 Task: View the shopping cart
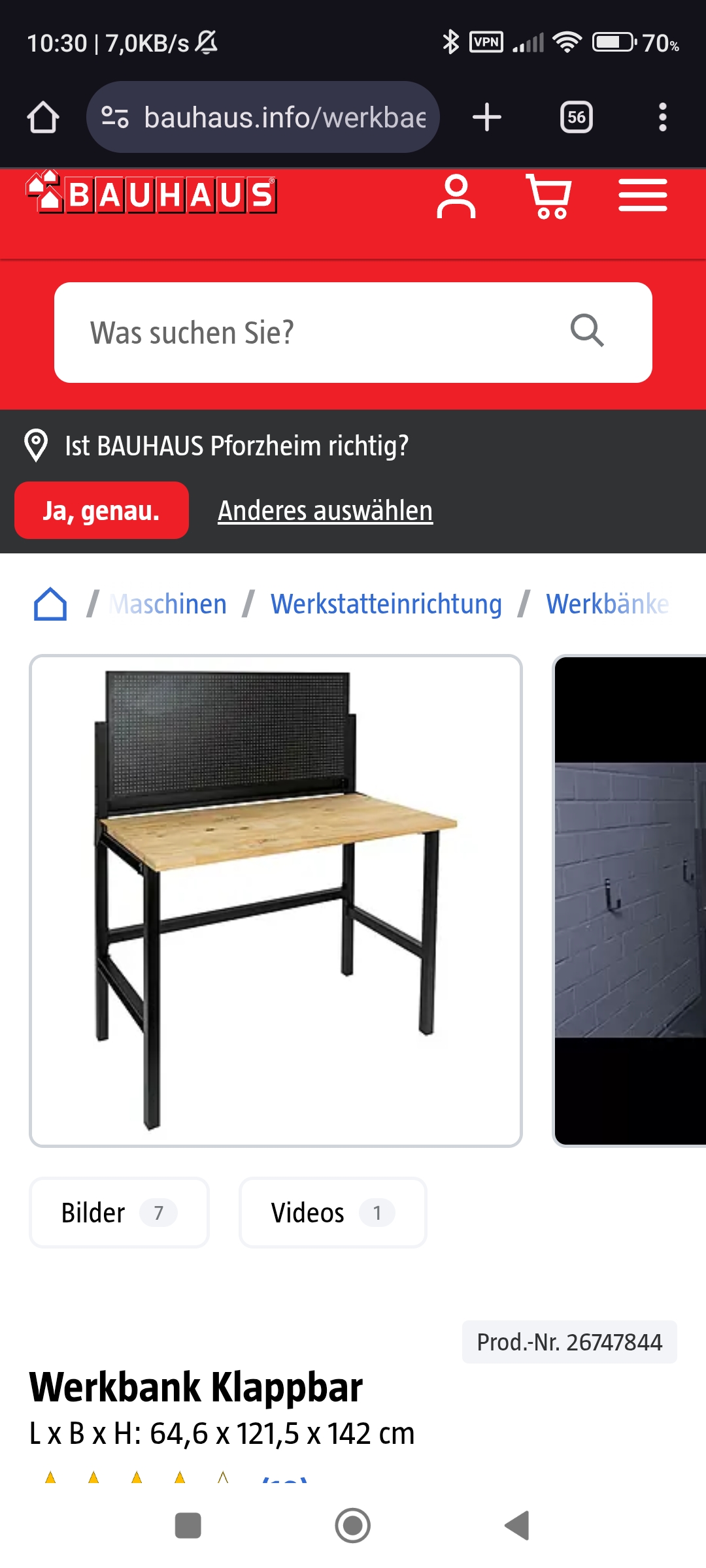pyautogui.click(x=549, y=196)
